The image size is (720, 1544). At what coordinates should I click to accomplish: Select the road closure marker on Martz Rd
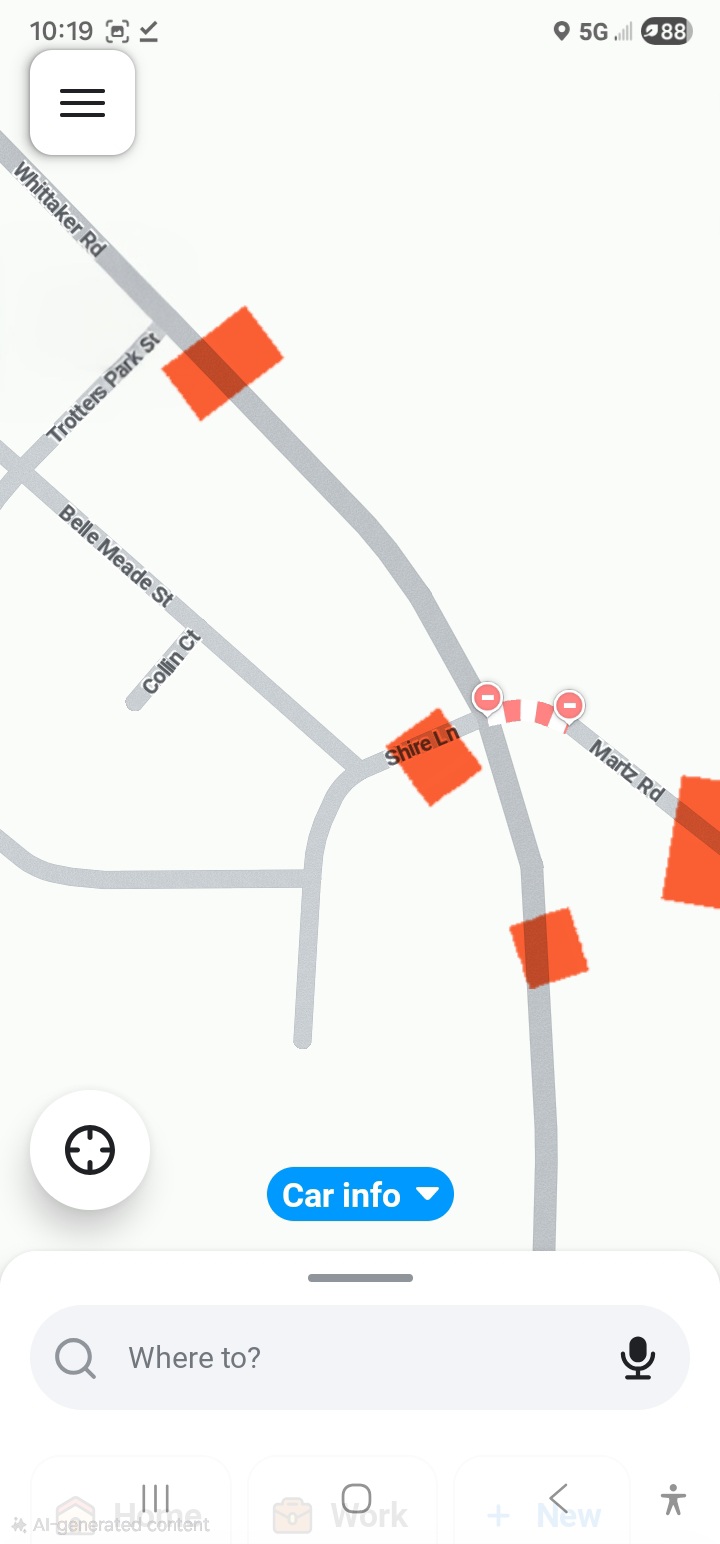point(569,706)
